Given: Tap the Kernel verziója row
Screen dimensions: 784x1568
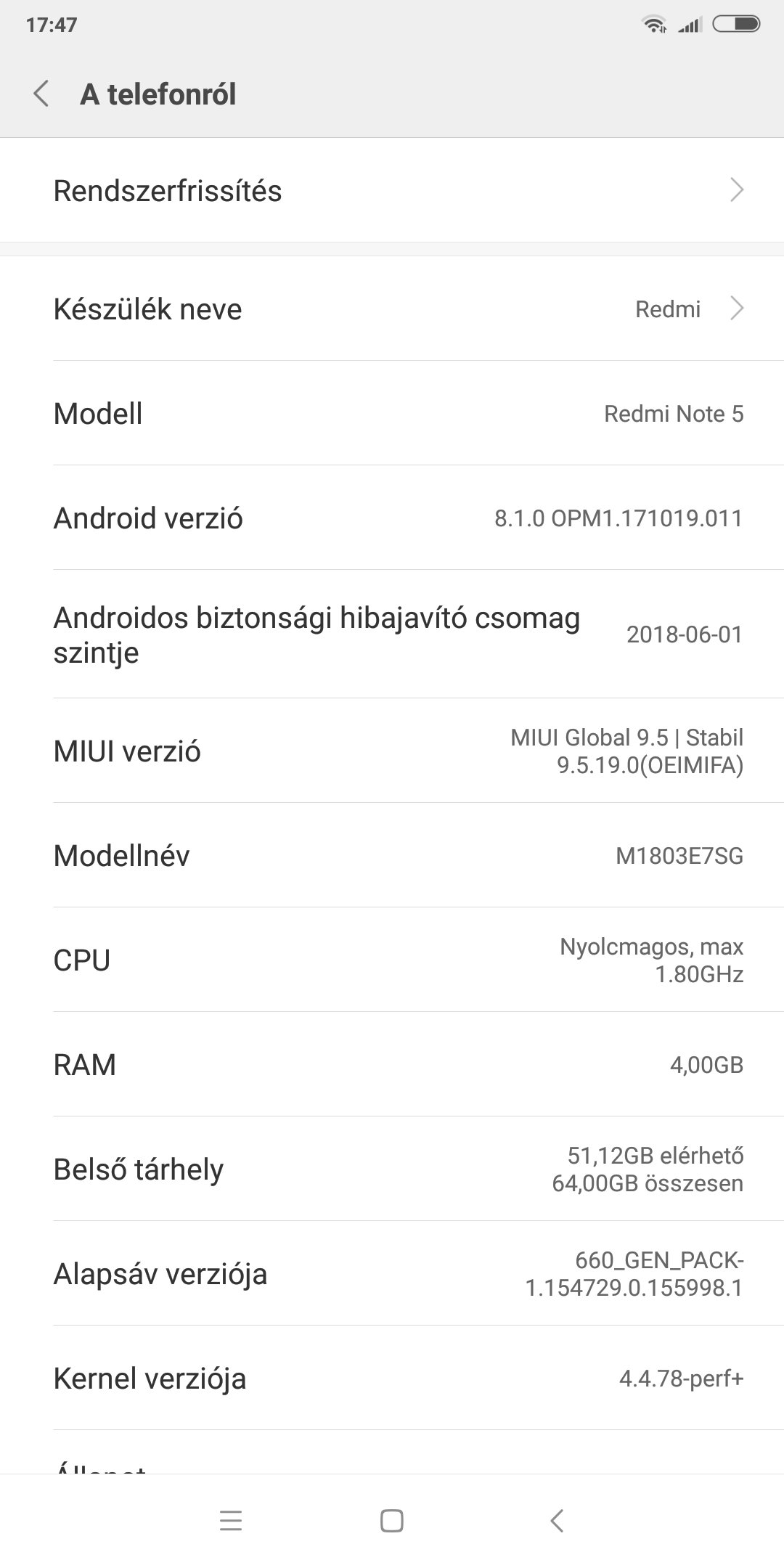Looking at the screenshot, I should pyautogui.click(x=392, y=1378).
